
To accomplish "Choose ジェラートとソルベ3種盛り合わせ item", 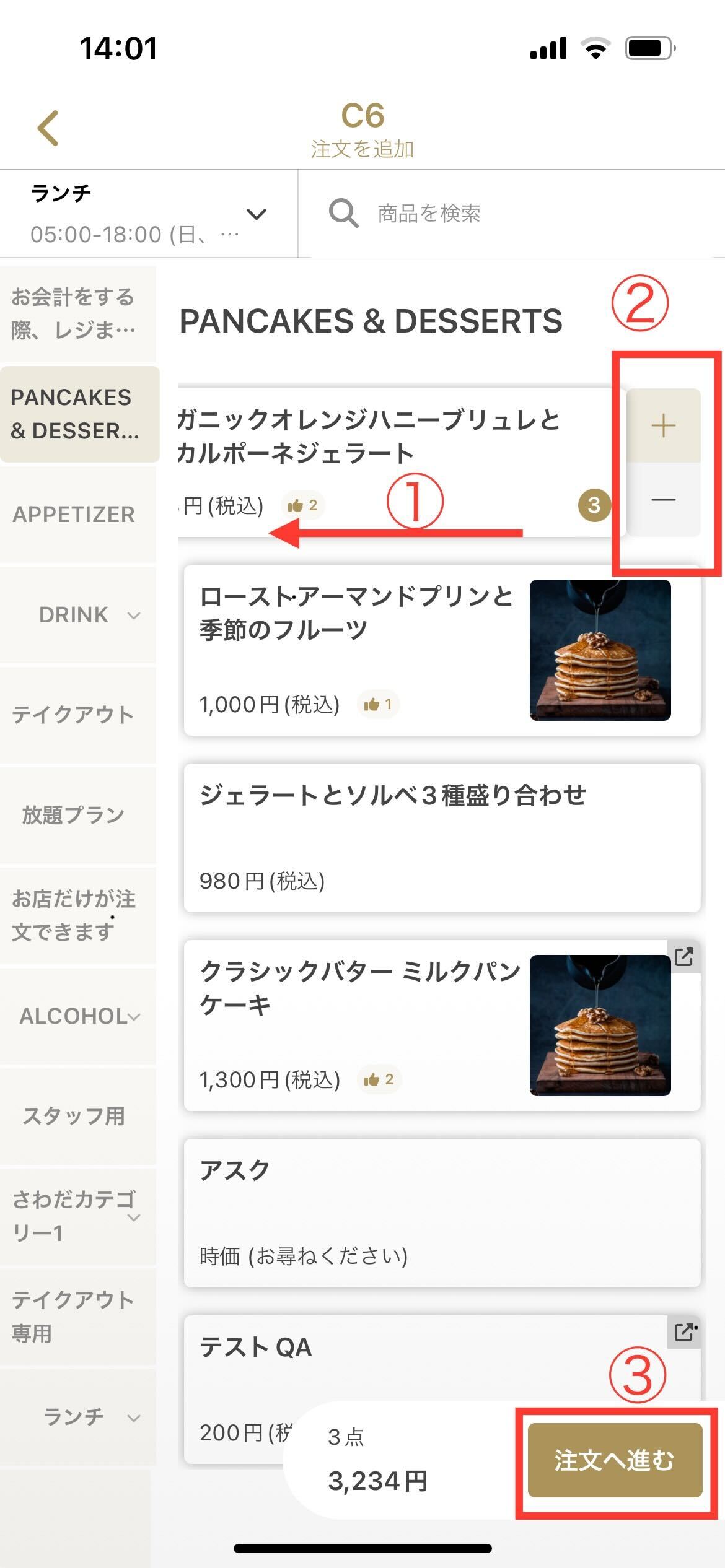I will coord(441,837).
